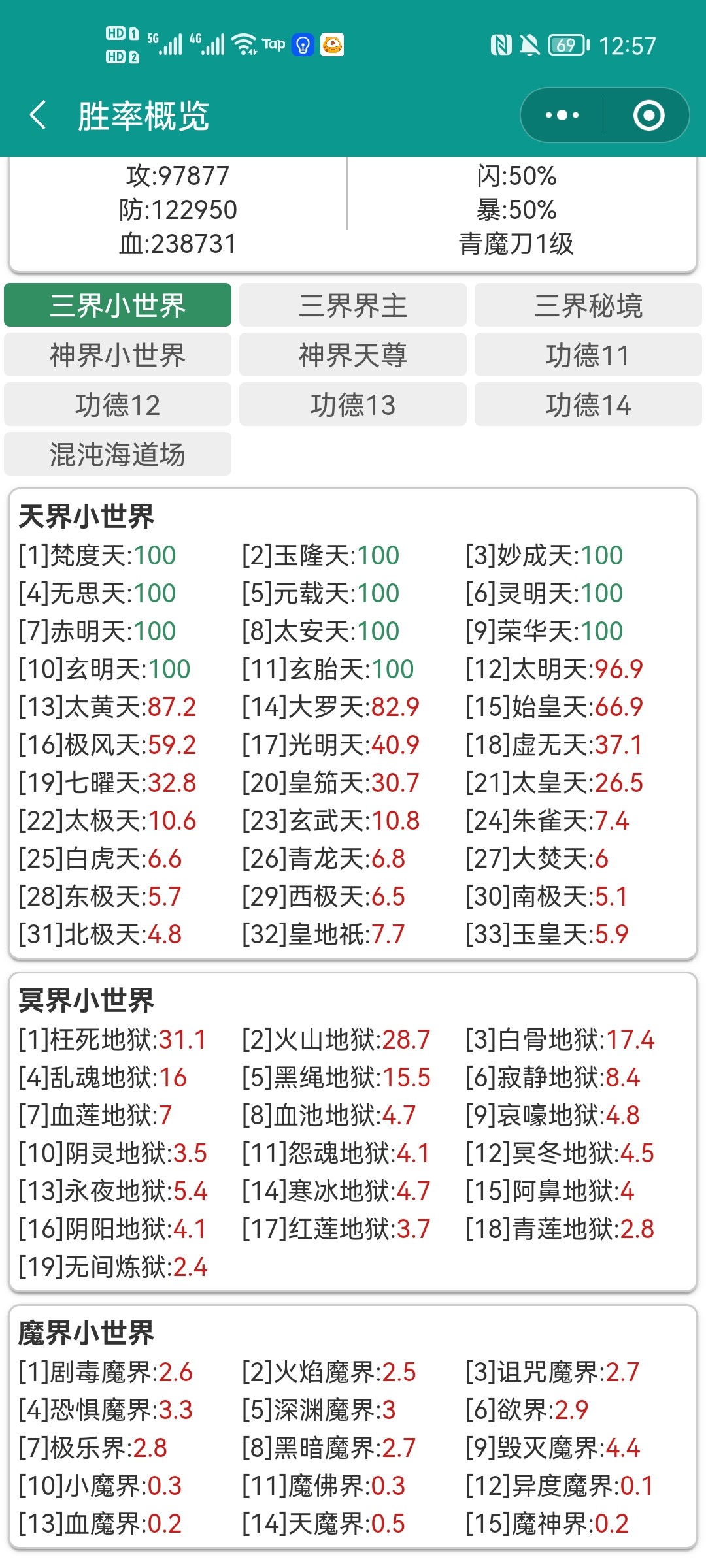Switch to 功德11 tab
Image resolution: width=706 pixels, height=1568 pixels.
point(588,355)
